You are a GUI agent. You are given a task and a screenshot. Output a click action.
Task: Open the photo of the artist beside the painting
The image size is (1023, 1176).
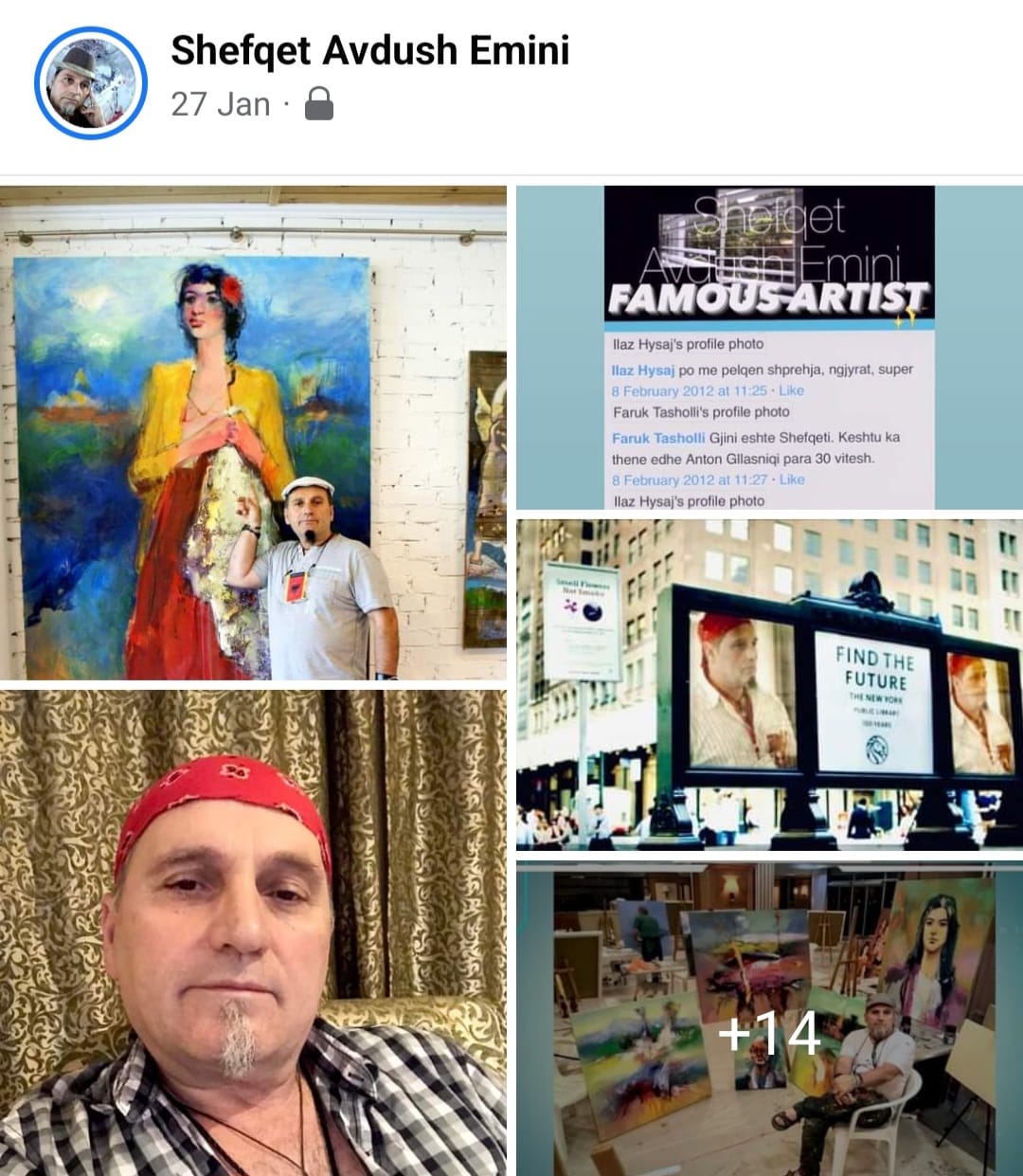coord(253,433)
